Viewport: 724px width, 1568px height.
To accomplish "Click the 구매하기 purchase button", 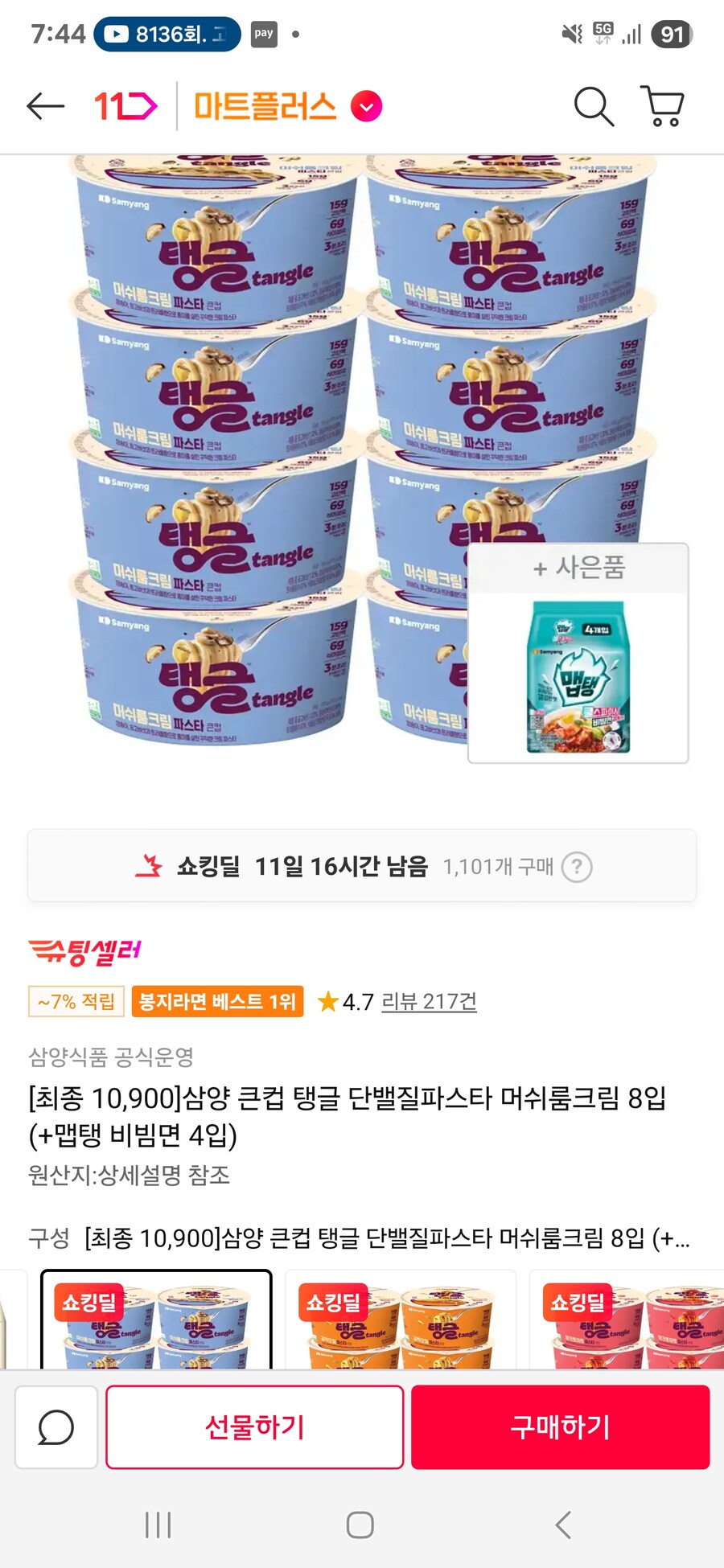I will coord(559,1427).
